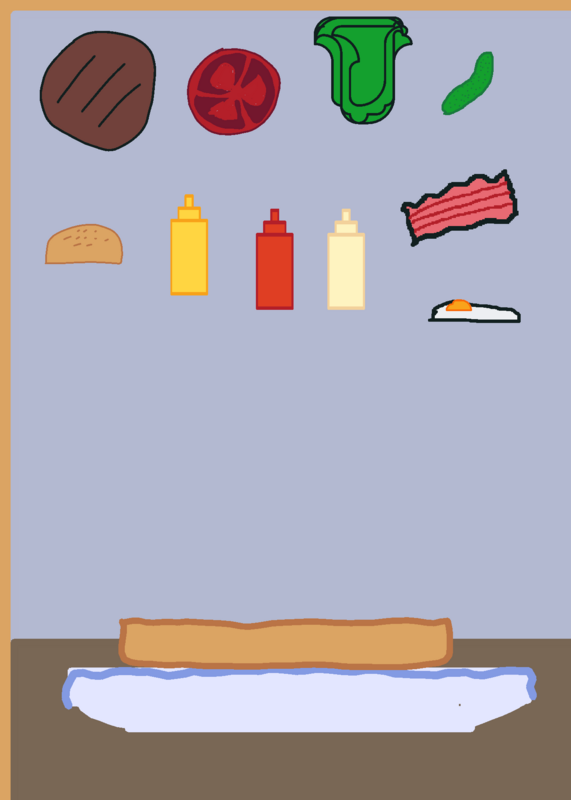The image size is (571, 800).
Task: Pick the pickle ingredient
Action: tap(468, 83)
